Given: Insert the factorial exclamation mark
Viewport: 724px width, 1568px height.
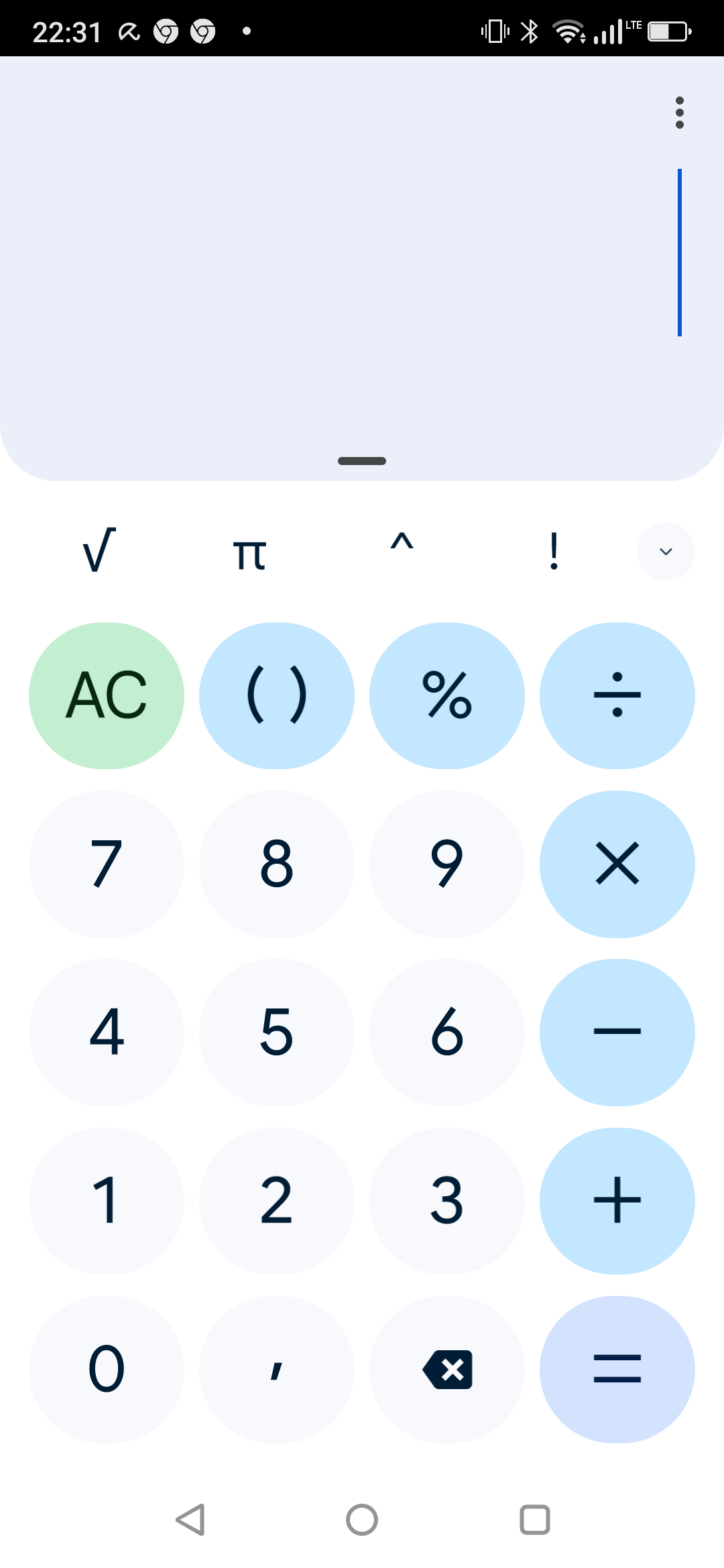Looking at the screenshot, I should point(554,551).
